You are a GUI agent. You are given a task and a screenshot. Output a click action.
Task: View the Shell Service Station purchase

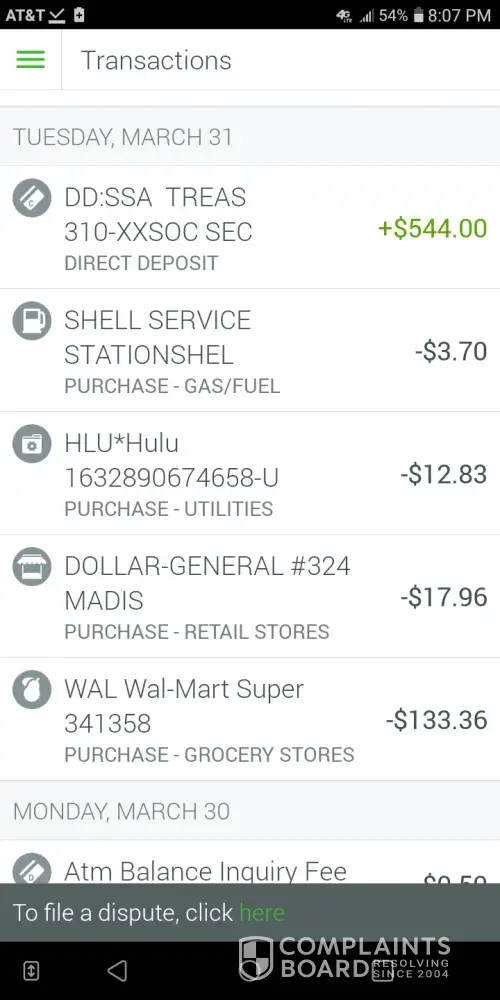[x=250, y=350]
